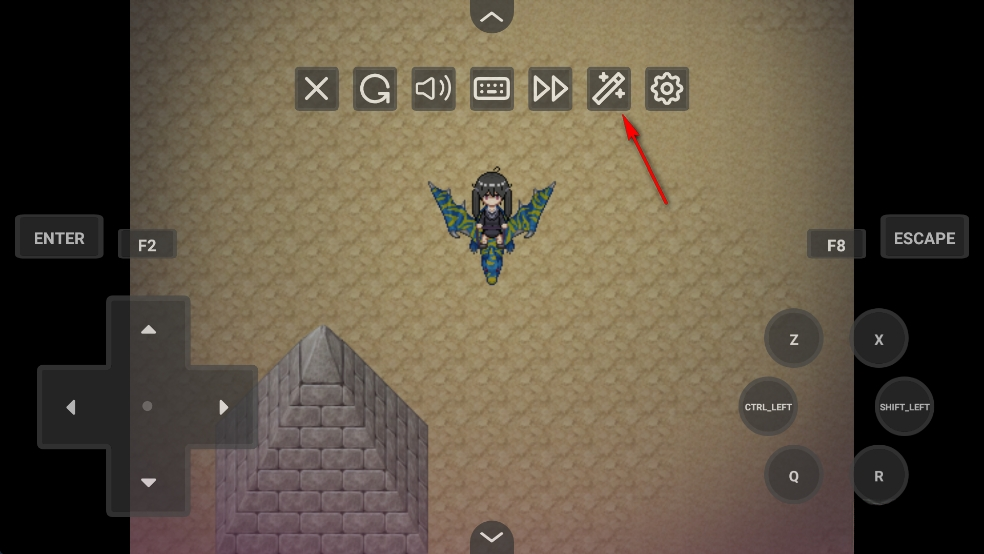Viewport: 984px width, 554px height.
Task: Toggle the sound speaker icon
Action: click(x=433, y=89)
